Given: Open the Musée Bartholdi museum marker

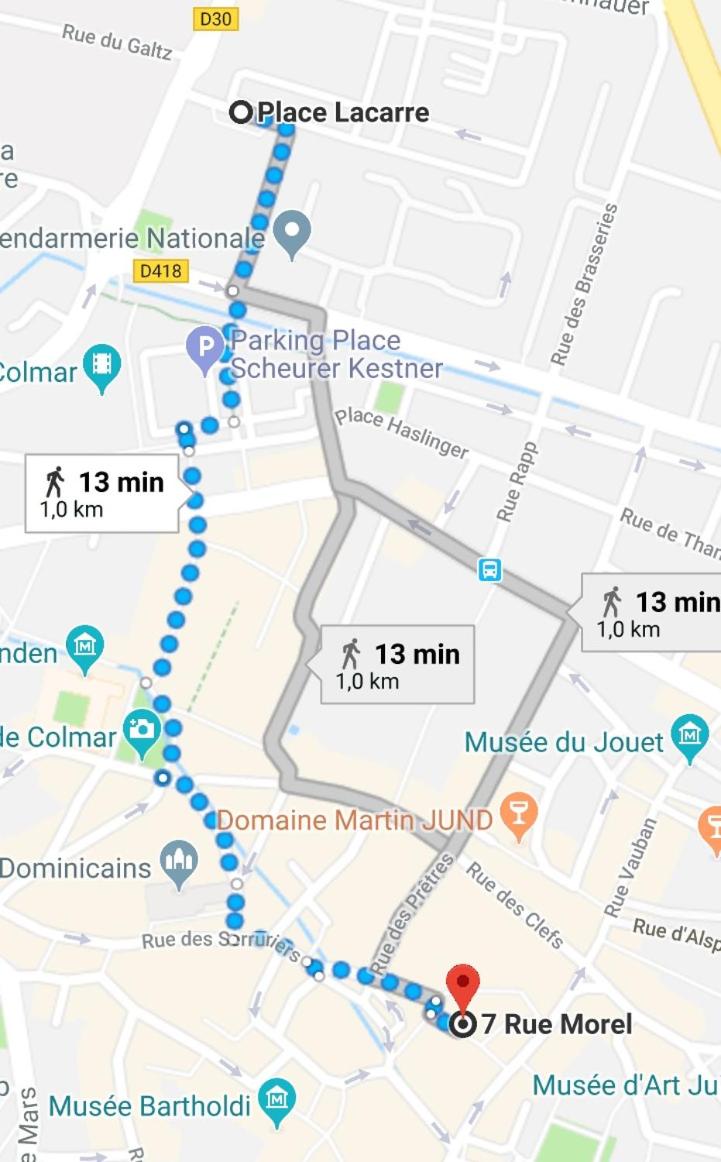Looking at the screenshot, I should (276, 1101).
